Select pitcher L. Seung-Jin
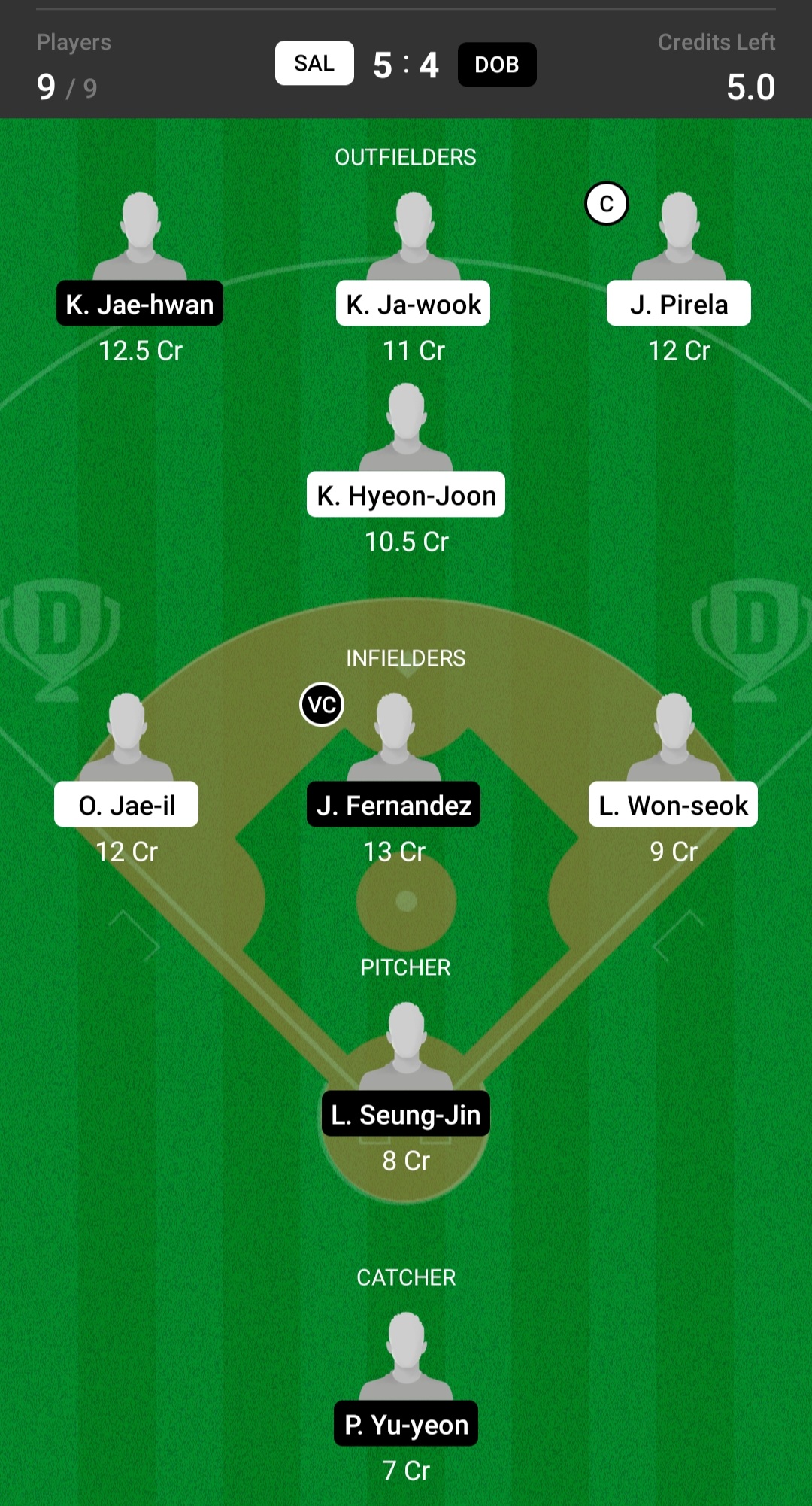Viewport: 812px width, 1506px height. pos(406,1113)
